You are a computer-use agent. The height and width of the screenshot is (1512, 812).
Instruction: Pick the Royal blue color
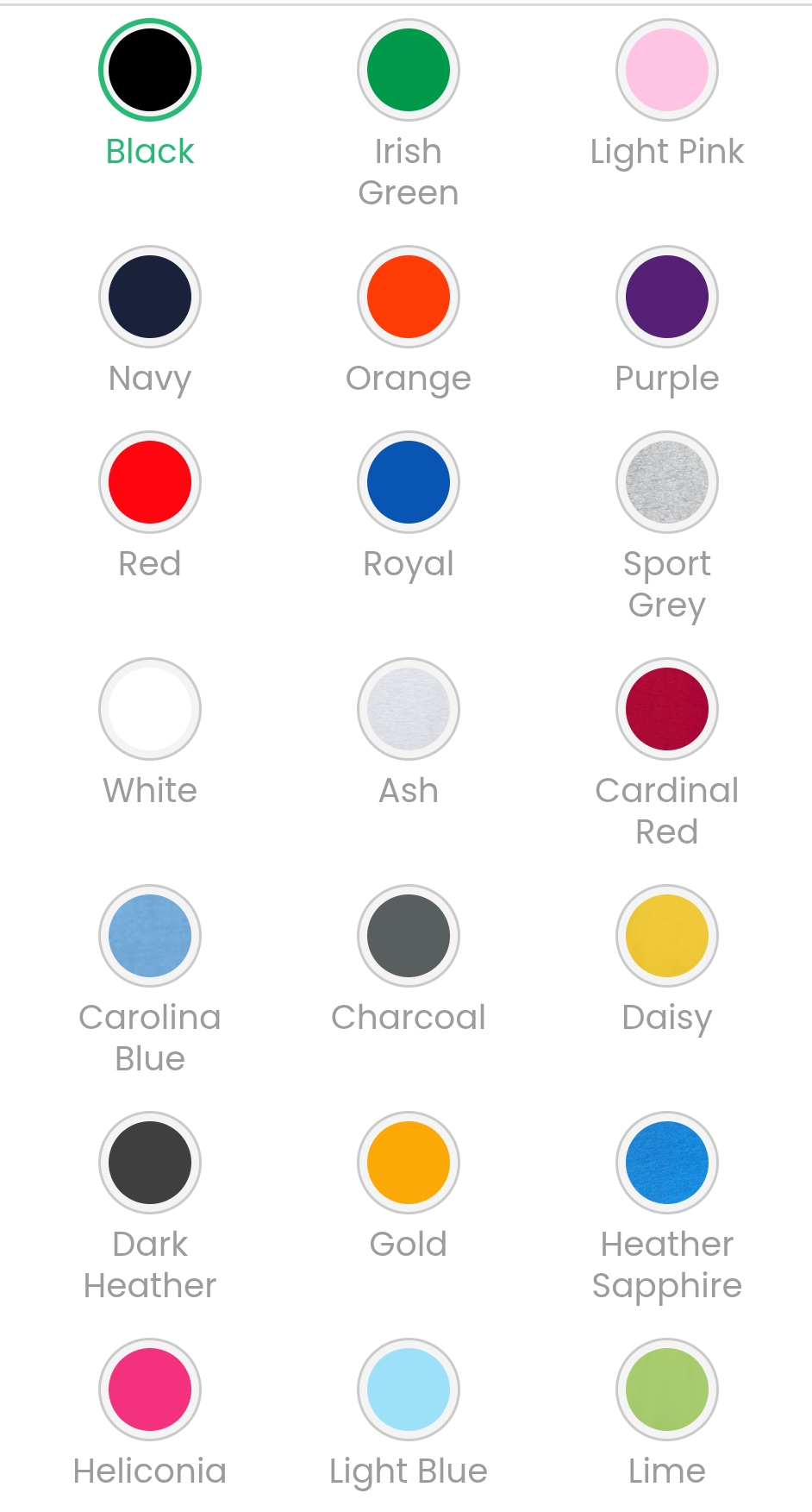tap(409, 482)
